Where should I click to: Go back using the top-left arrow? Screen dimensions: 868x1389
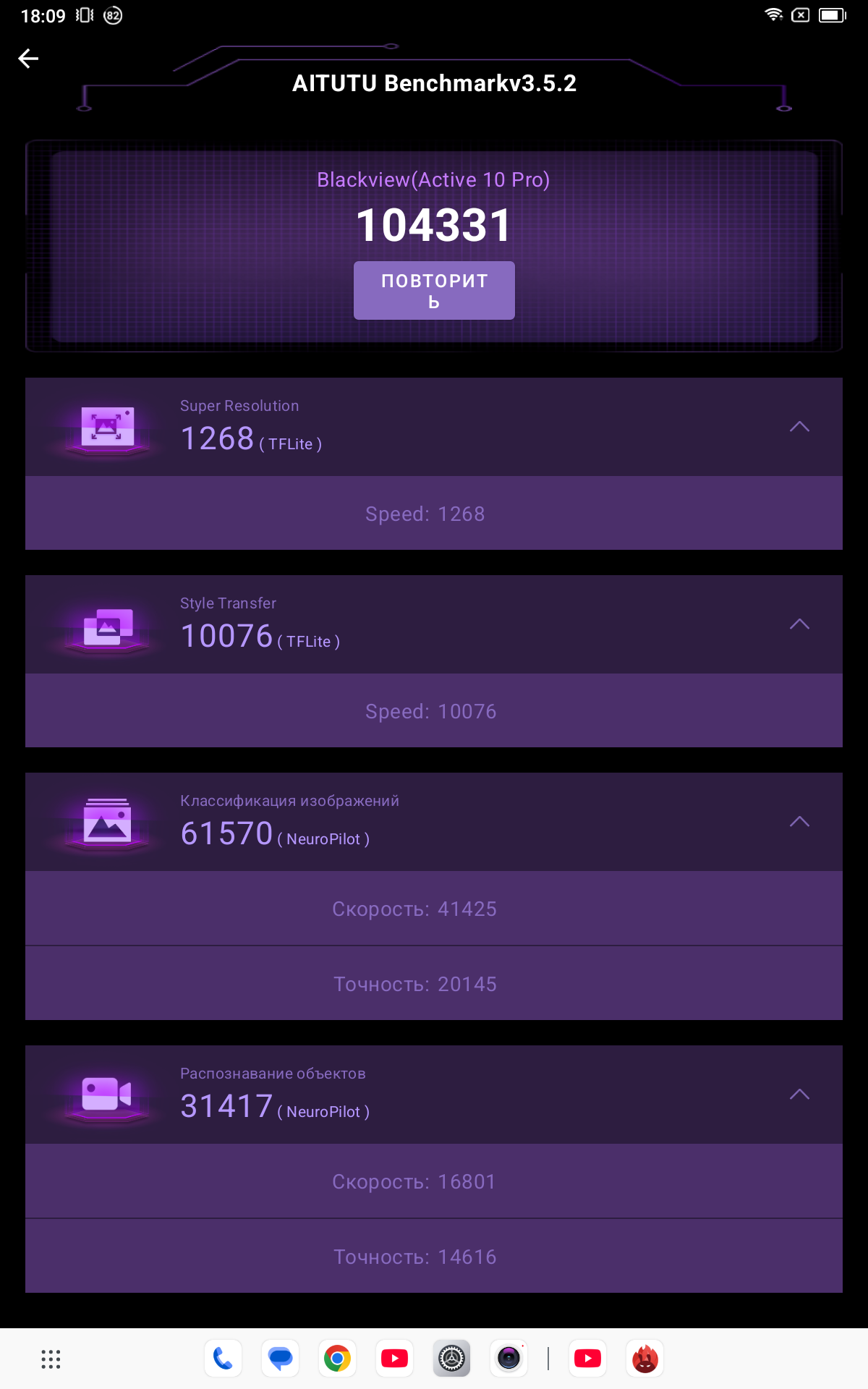[x=28, y=59]
